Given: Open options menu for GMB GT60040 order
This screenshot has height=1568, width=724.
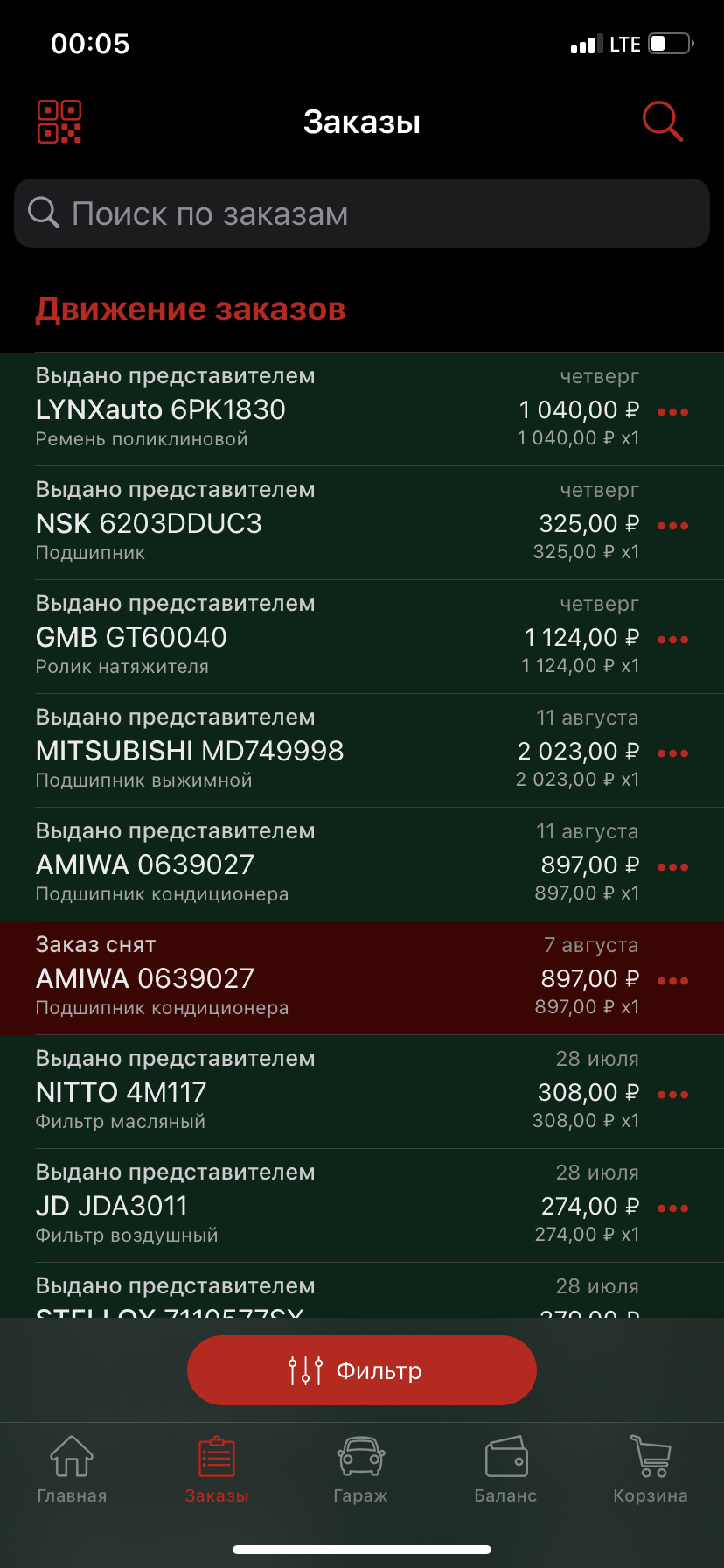Looking at the screenshot, I should (x=672, y=640).
